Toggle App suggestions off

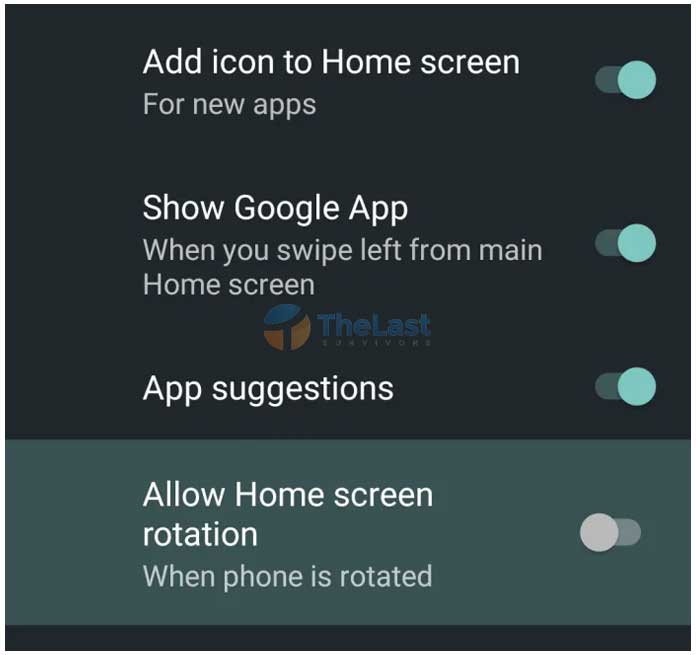[x=626, y=386]
